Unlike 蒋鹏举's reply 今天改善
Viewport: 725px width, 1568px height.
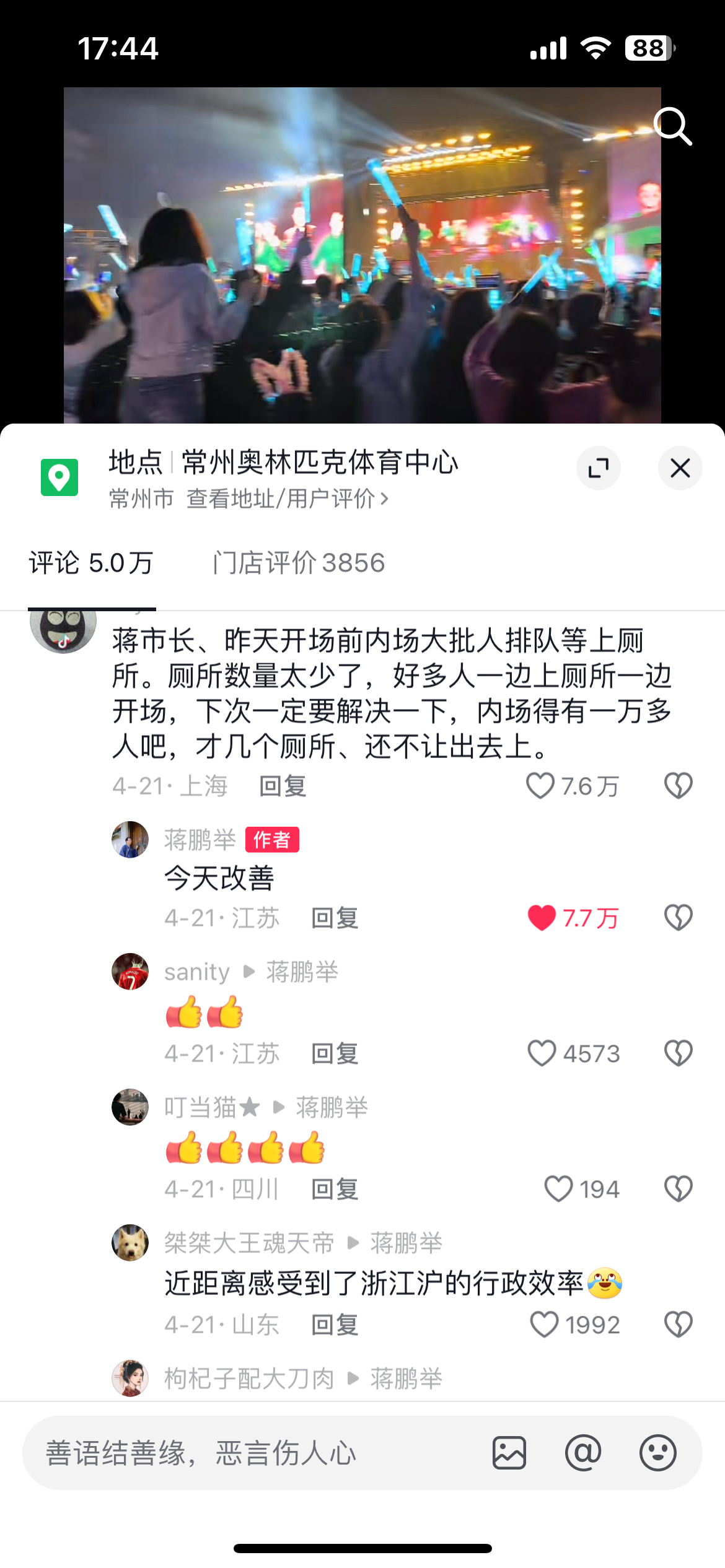coord(542,918)
